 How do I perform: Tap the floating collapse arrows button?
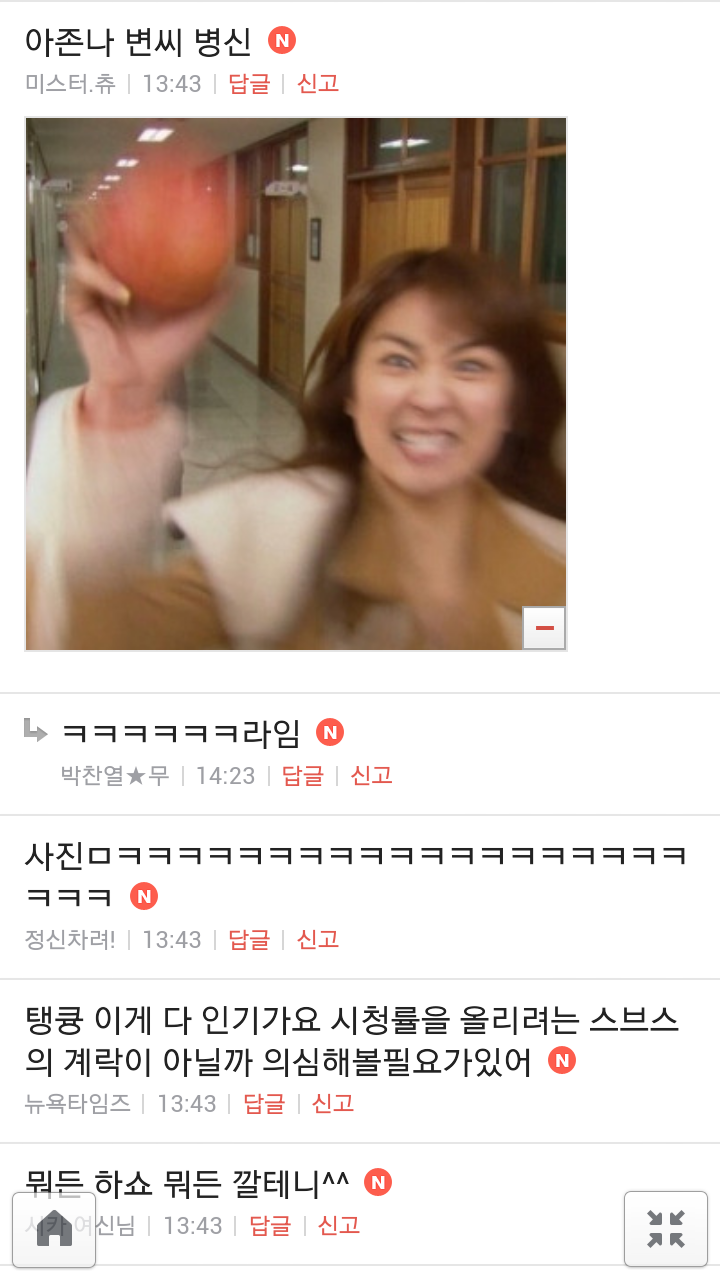point(665,1229)
